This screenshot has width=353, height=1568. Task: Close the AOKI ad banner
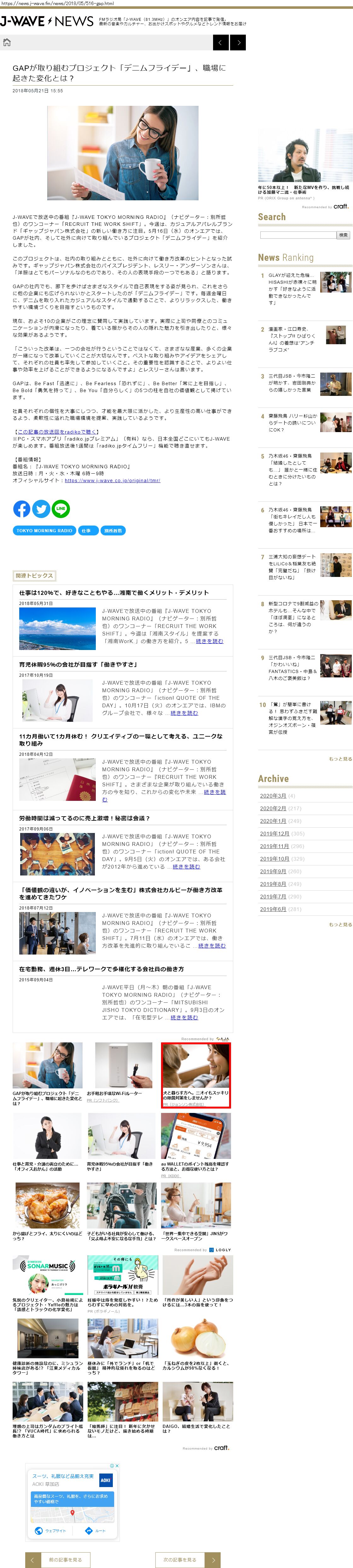click(x=116, y=1466)
